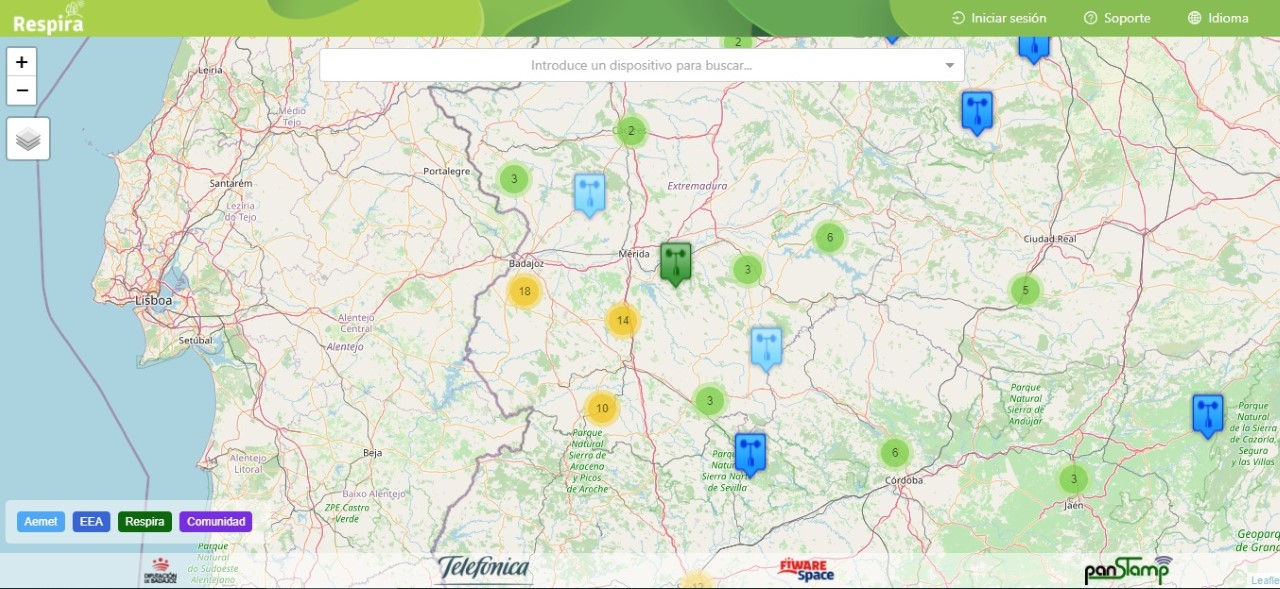Open the green station marker near Mérida
The height and width of the screenshot is (589, 1280).
(x=676, y=263)
